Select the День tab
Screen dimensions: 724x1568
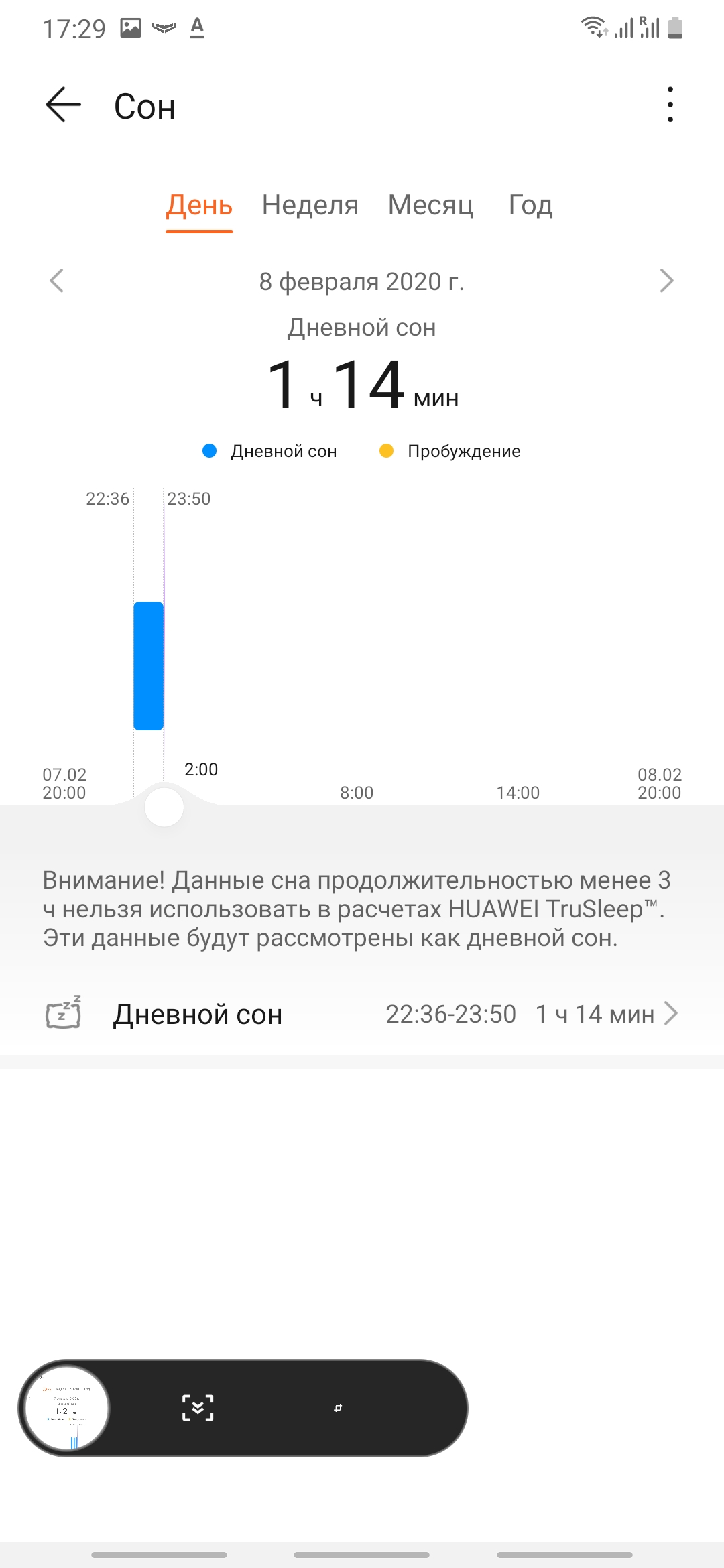[x=199, y=206]
